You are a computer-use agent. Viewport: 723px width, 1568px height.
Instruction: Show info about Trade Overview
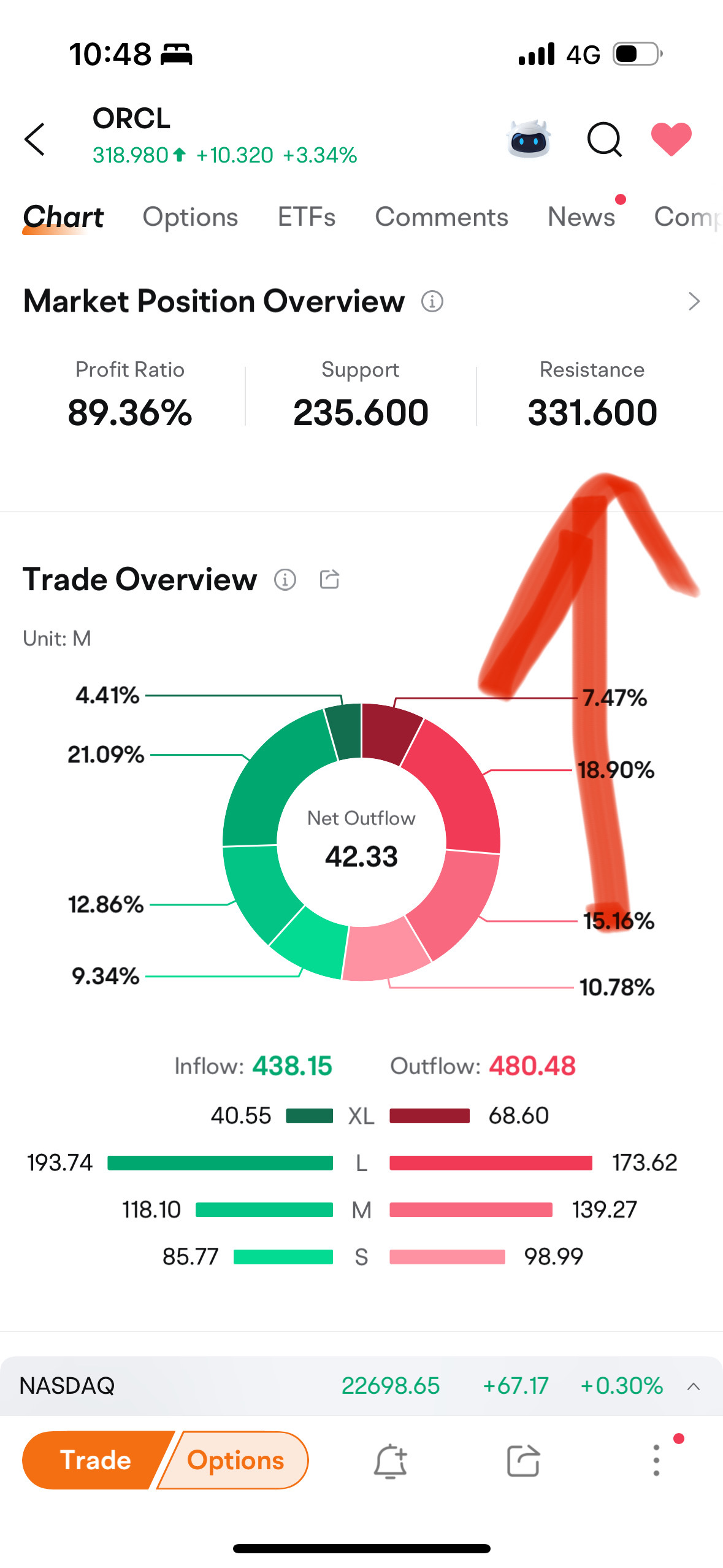pos(285,579)
